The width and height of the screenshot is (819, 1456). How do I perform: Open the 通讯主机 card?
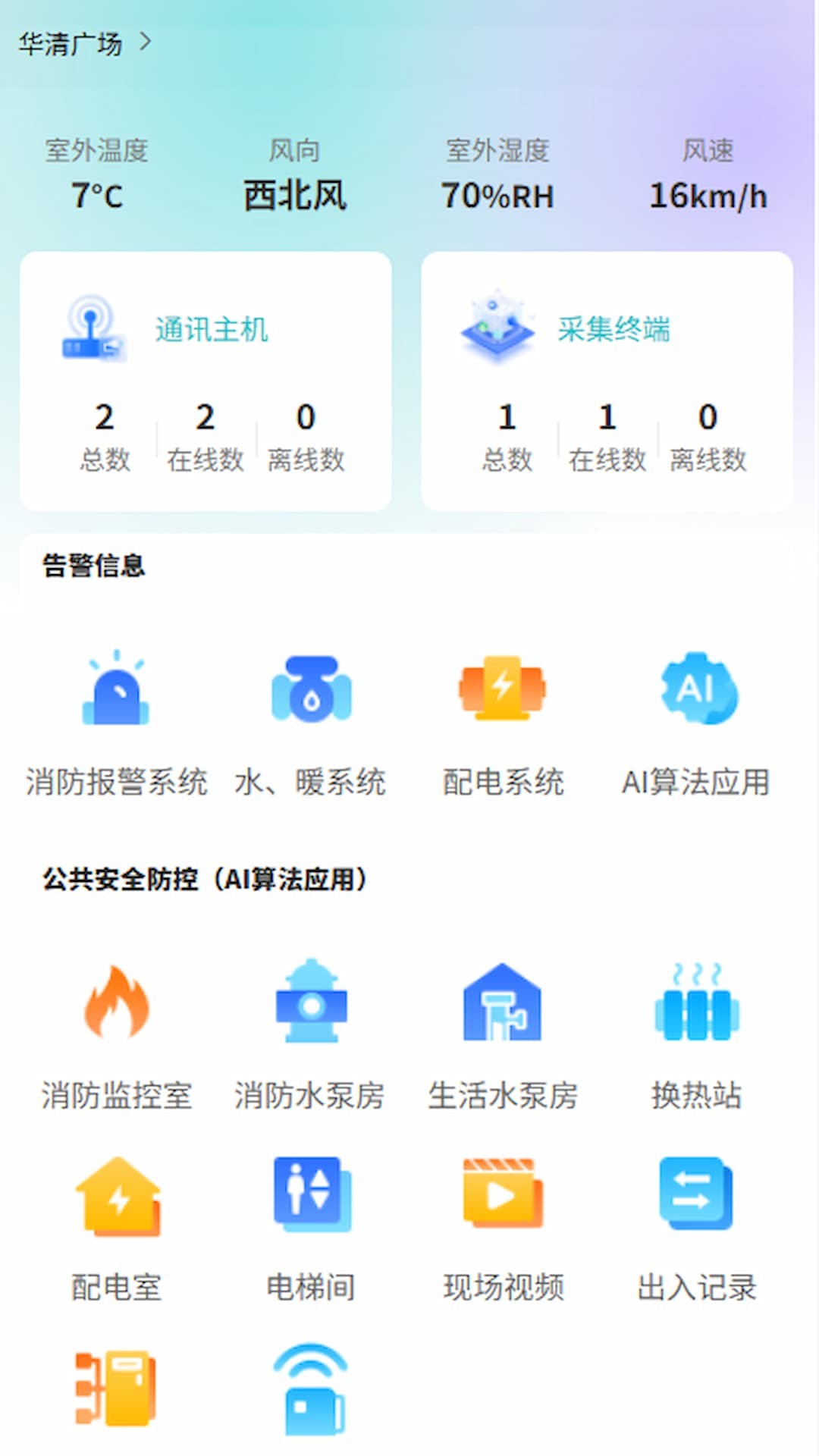point(206,381)
